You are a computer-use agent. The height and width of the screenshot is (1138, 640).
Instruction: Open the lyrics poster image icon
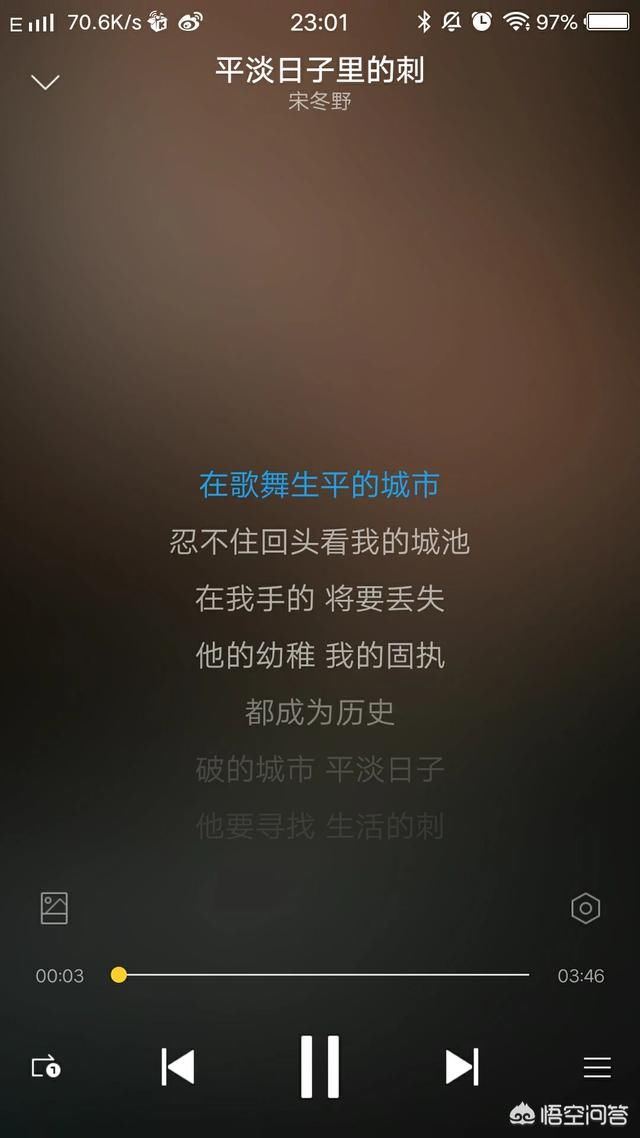(54, 908)
